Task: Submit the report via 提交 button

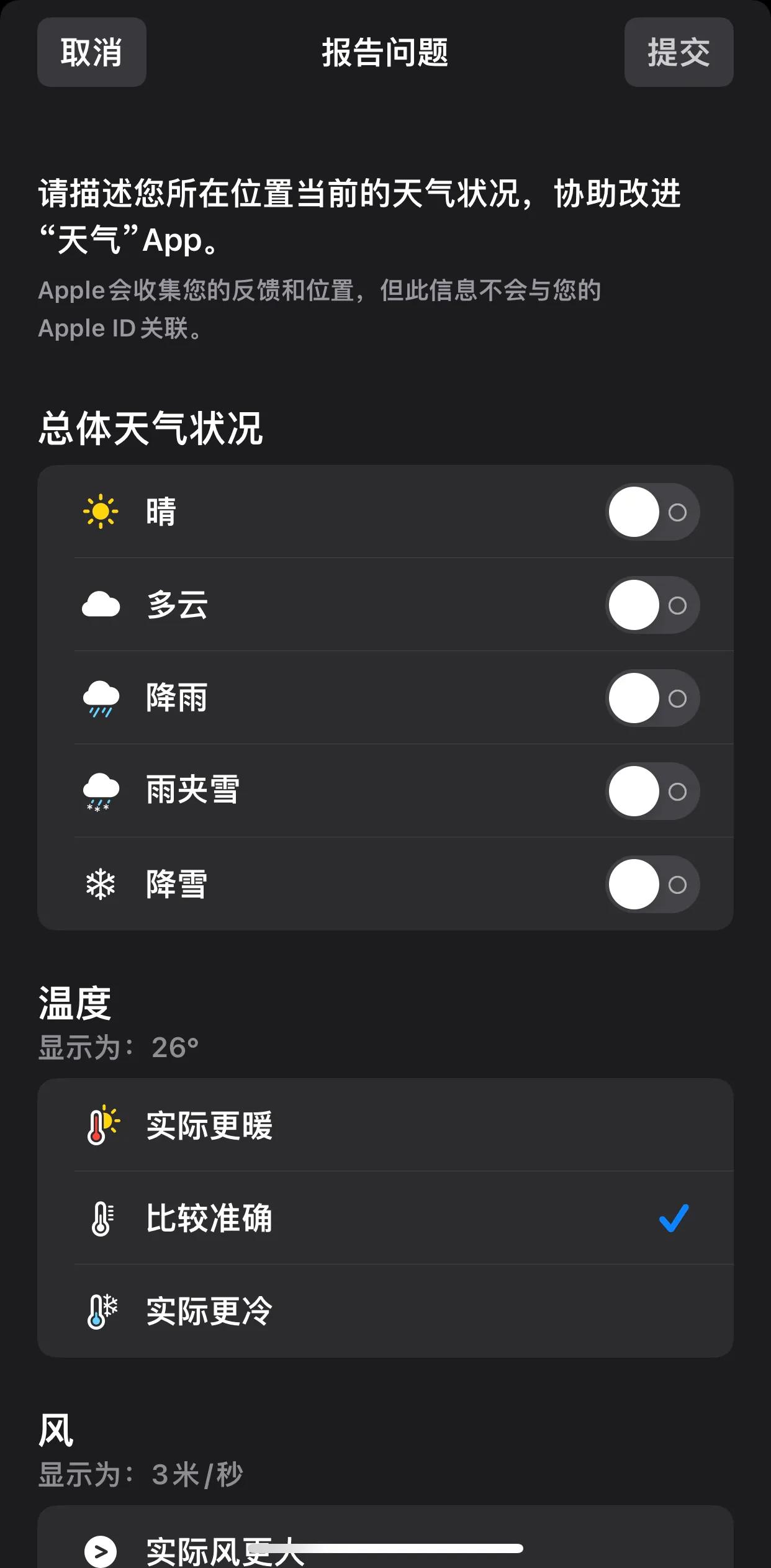Action: pyautogui.click(x=679, y=53)
